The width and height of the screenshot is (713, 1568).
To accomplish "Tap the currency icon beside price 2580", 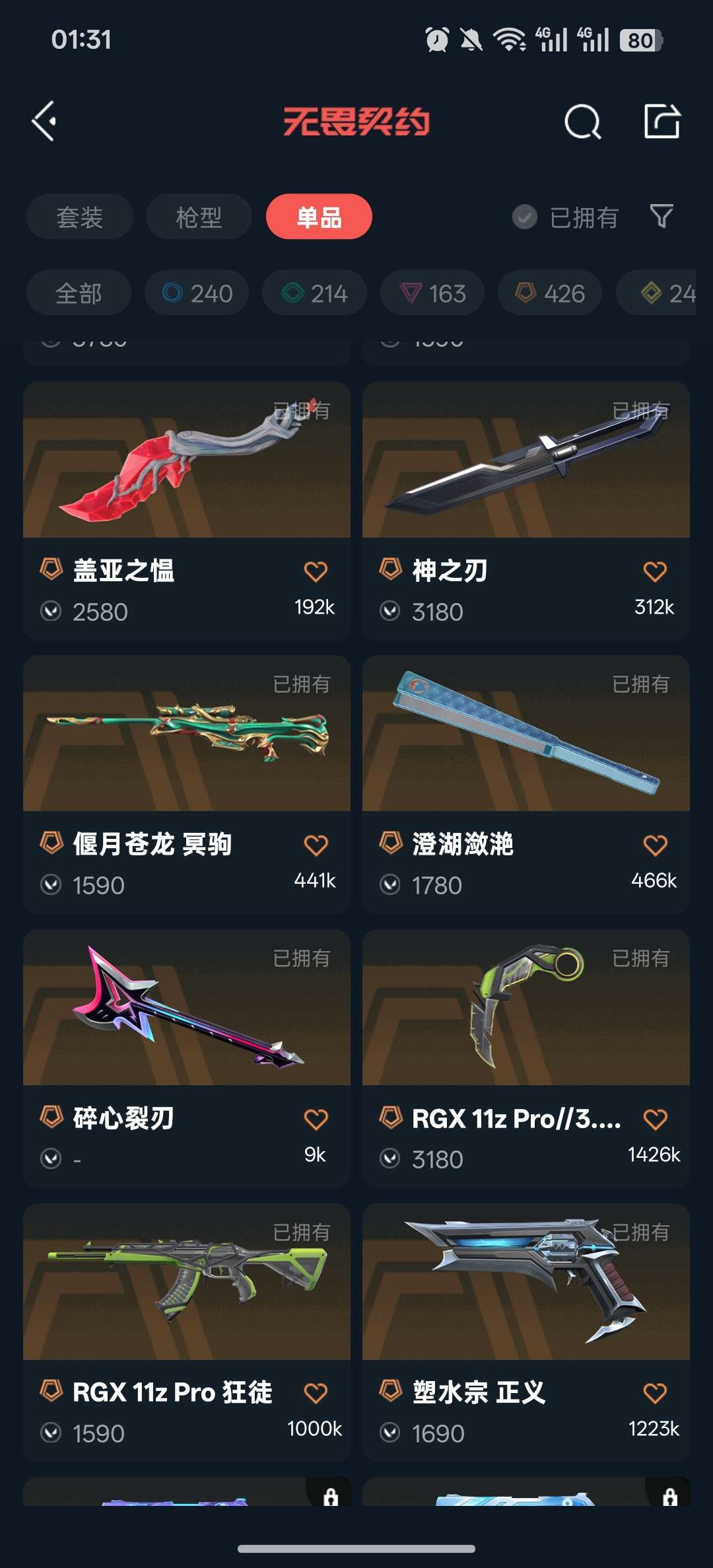I will tap(53, 611).
